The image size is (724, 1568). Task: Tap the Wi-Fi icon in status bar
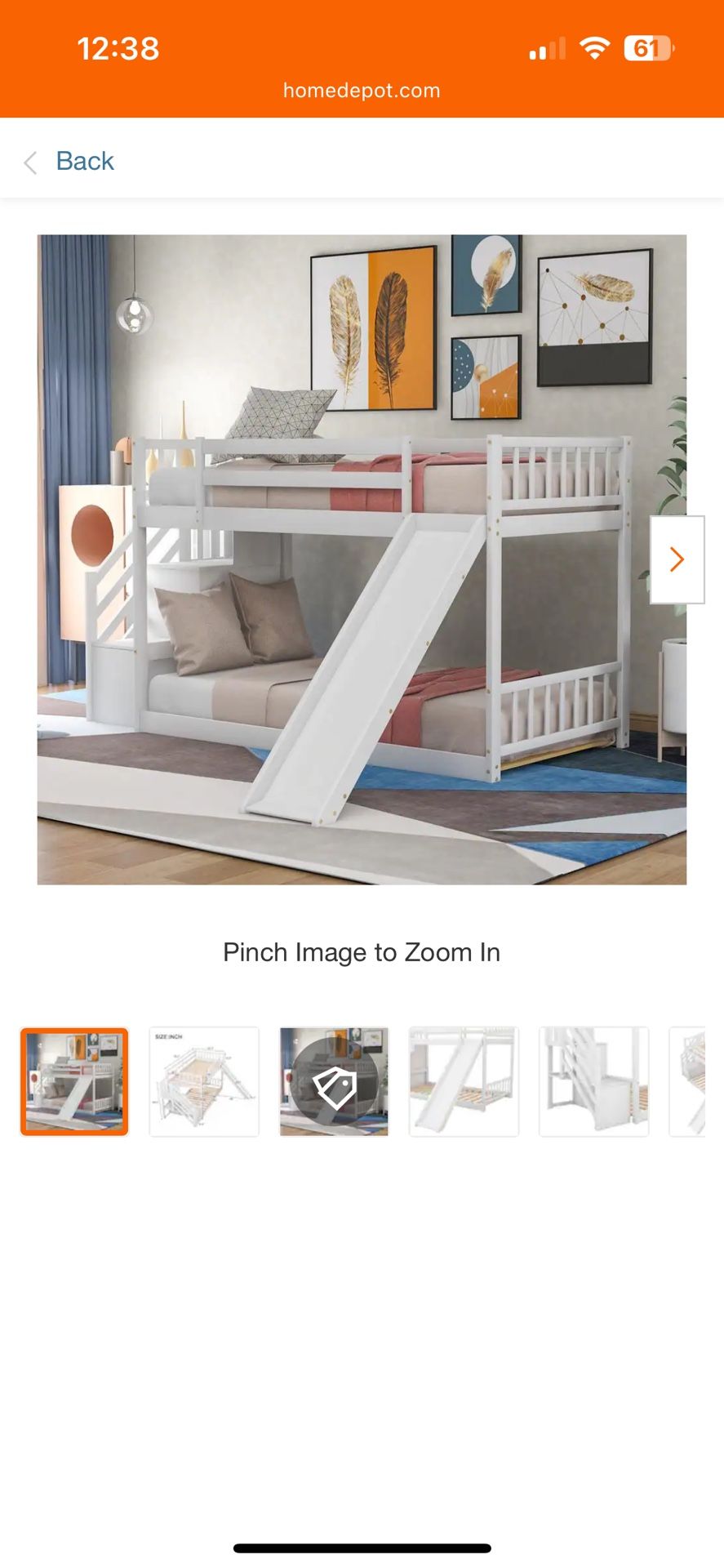594,49
